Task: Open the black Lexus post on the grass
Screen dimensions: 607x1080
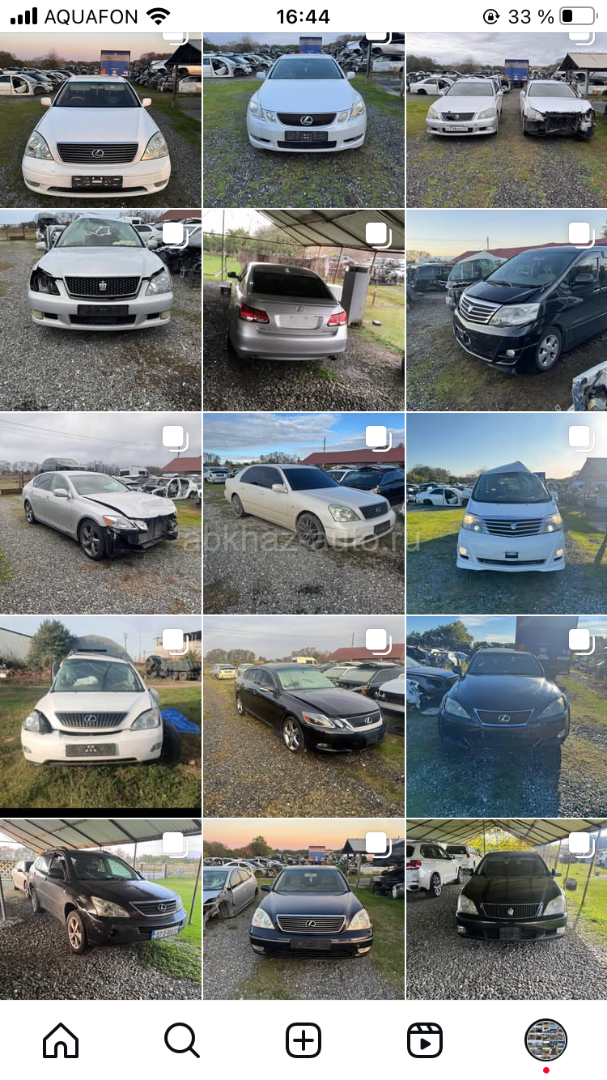Action: click(x=506, y=716)
